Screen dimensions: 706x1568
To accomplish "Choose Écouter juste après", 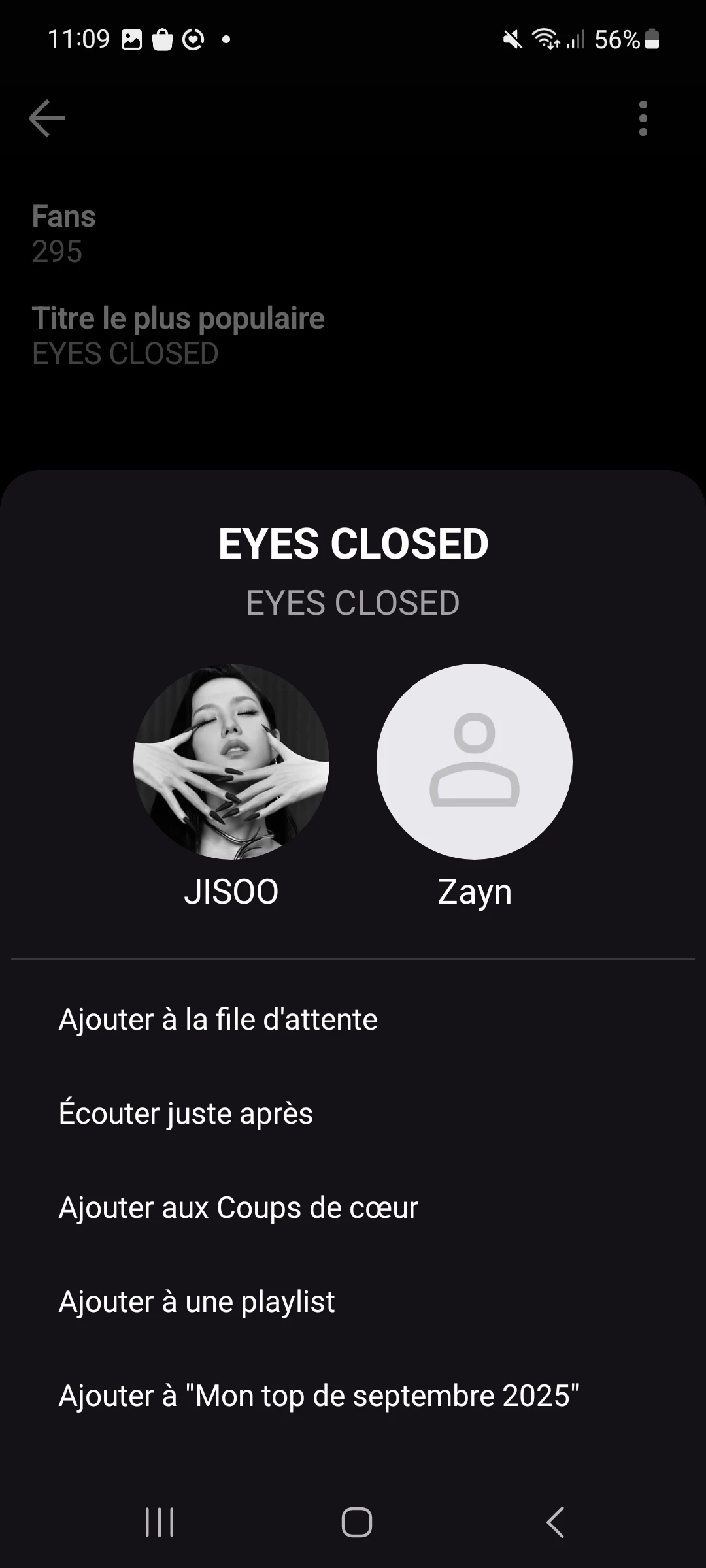I will [186, 1113].
